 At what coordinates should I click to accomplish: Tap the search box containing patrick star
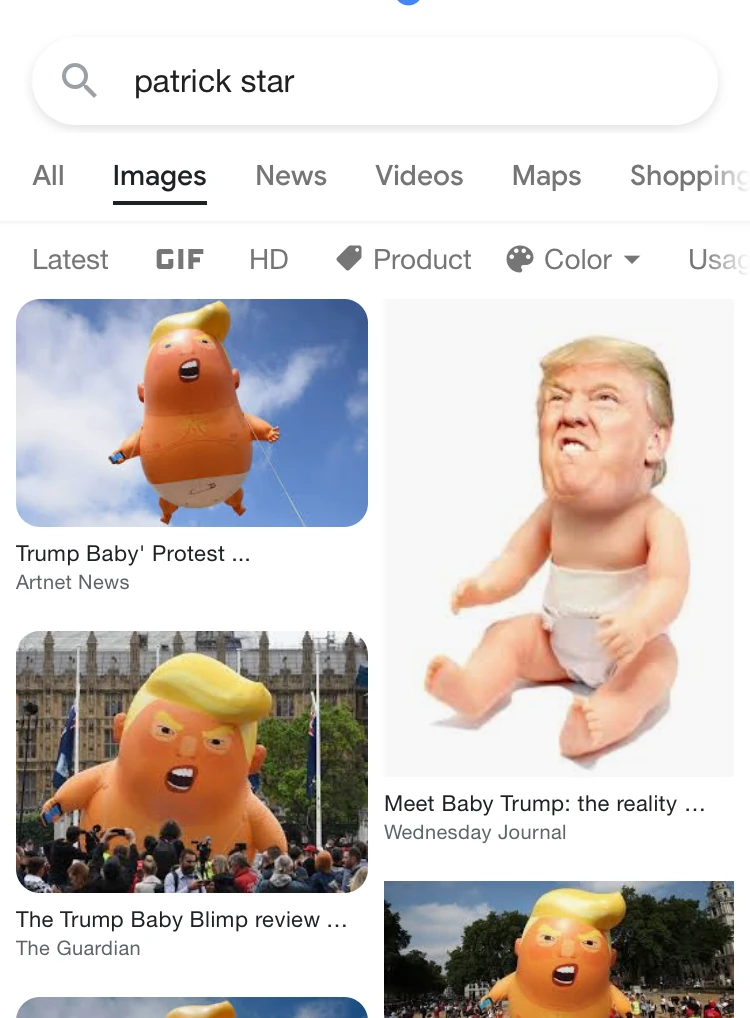coord(400,82)
